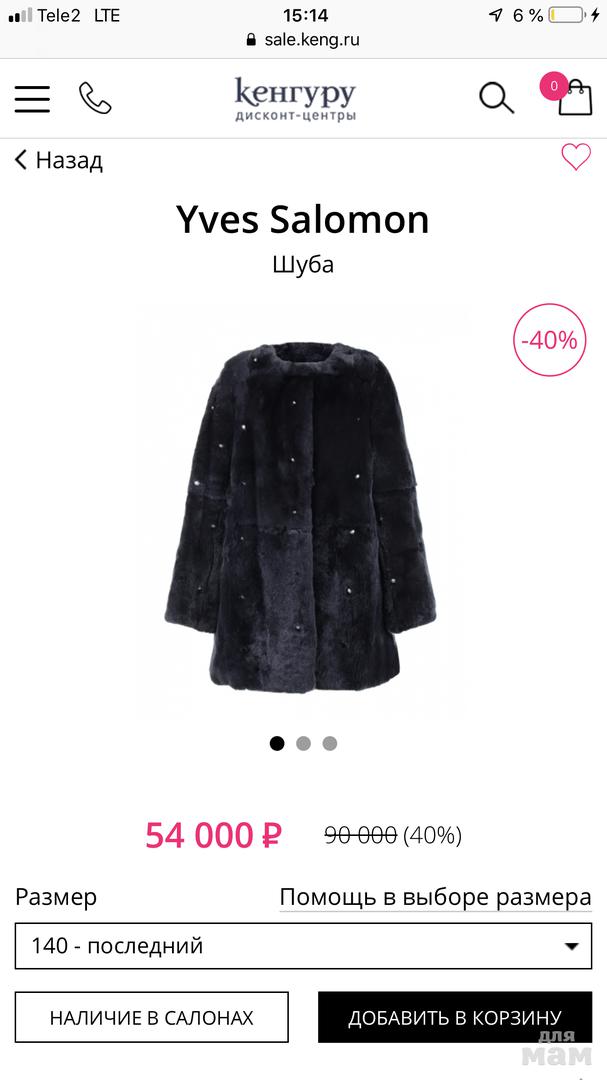Open the Помощь в выборе размера link
The height and width of the screenshot is (1080, 607).
(435, 897)
